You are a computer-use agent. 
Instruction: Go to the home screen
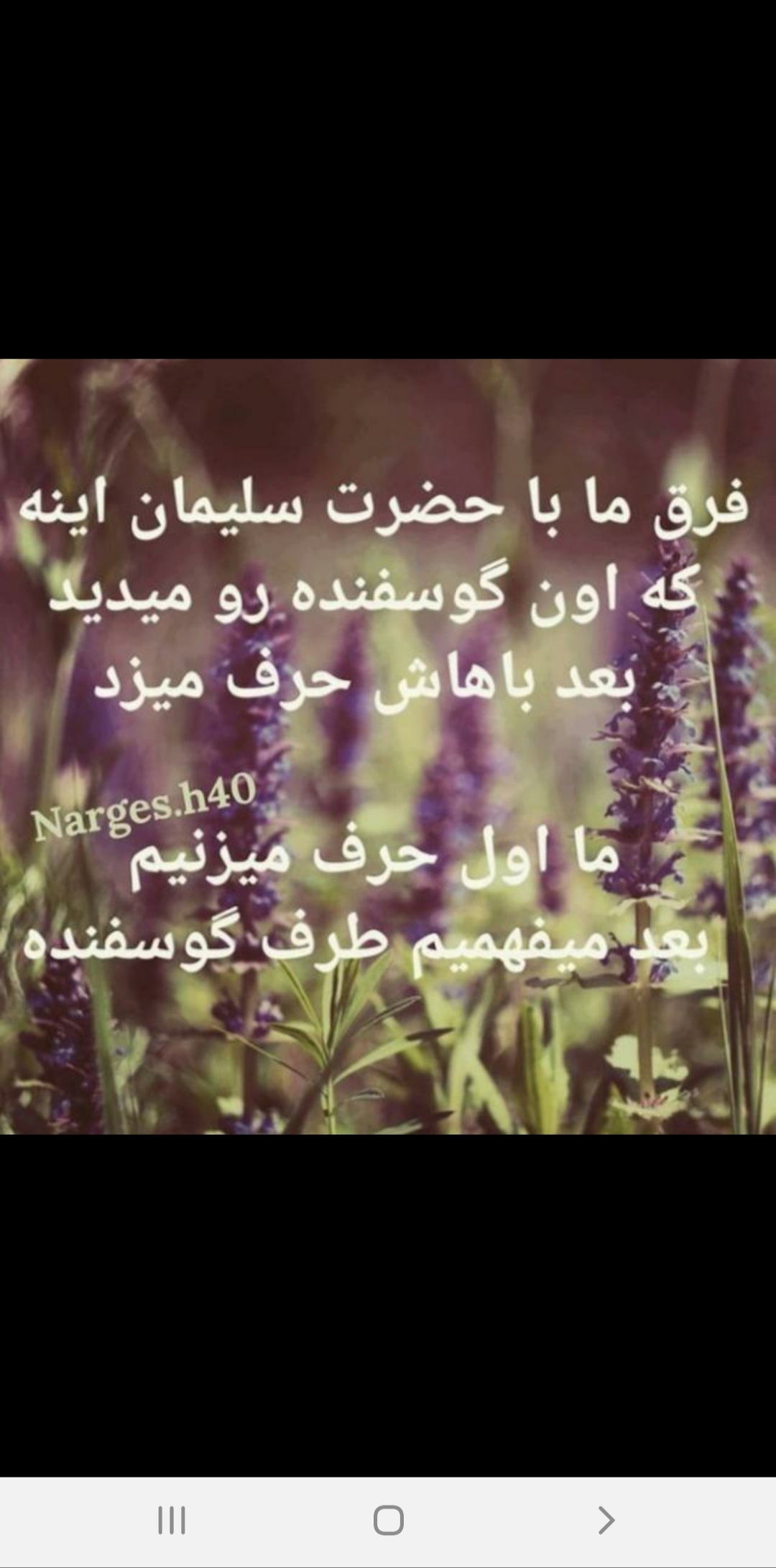point(389,1521)
